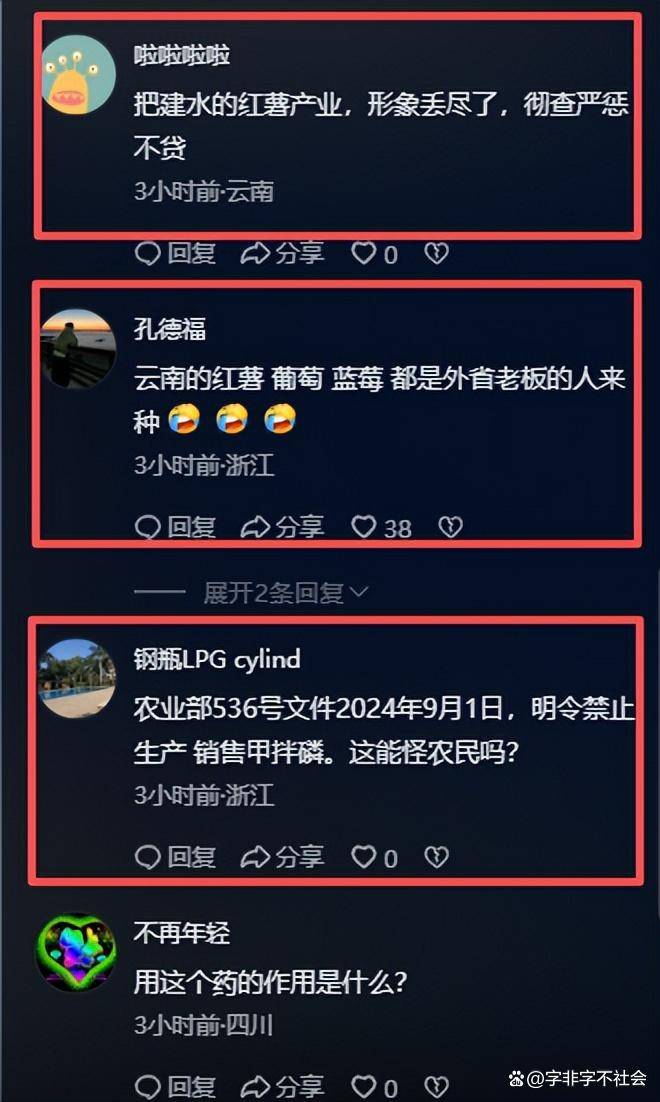This screenshot has height=1102, width=660.
Task: Dislike 啦啦啦啦's comment
Action: click(436, 254)
